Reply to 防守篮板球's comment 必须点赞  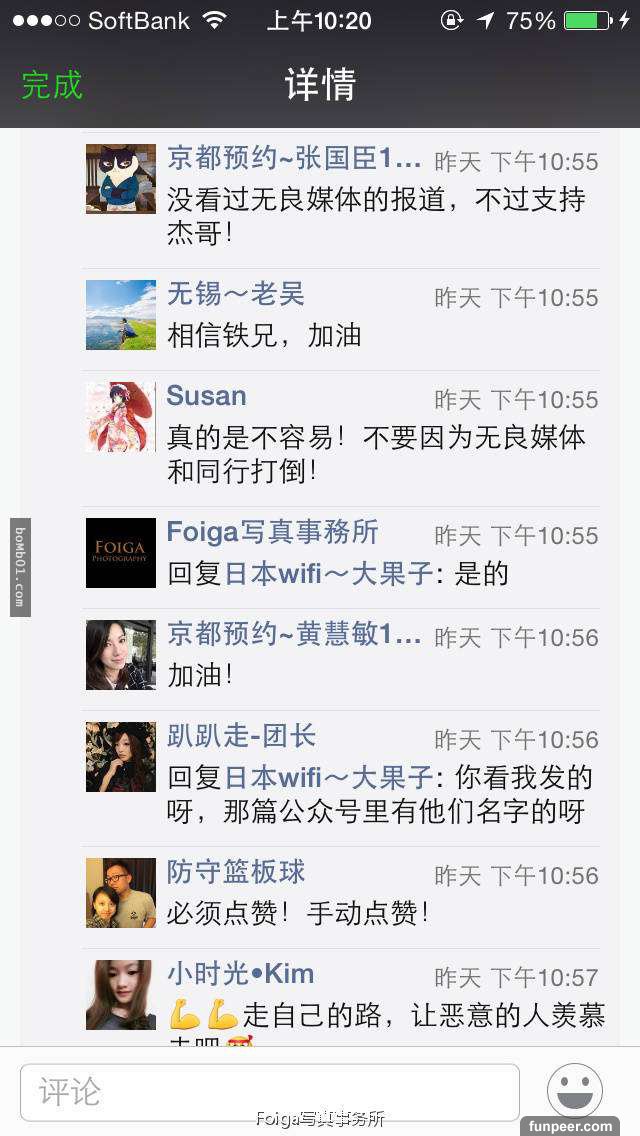[298, 912]
